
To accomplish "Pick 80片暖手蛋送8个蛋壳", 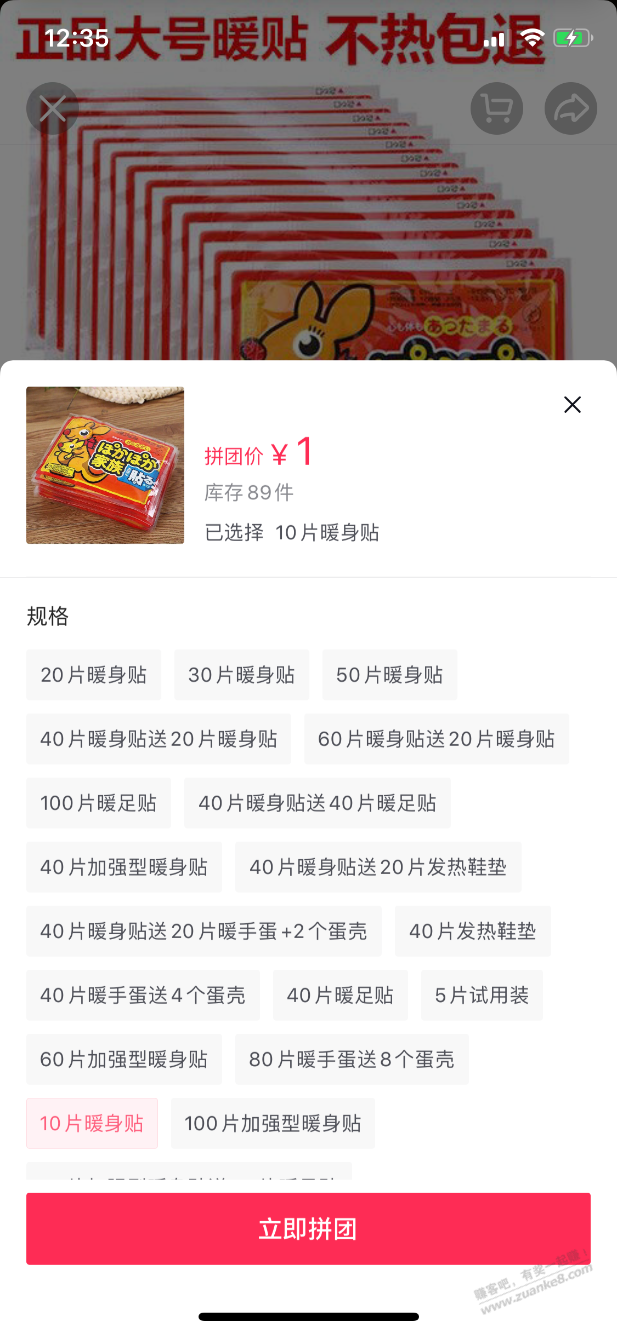I will click(x=351, y=1059).
